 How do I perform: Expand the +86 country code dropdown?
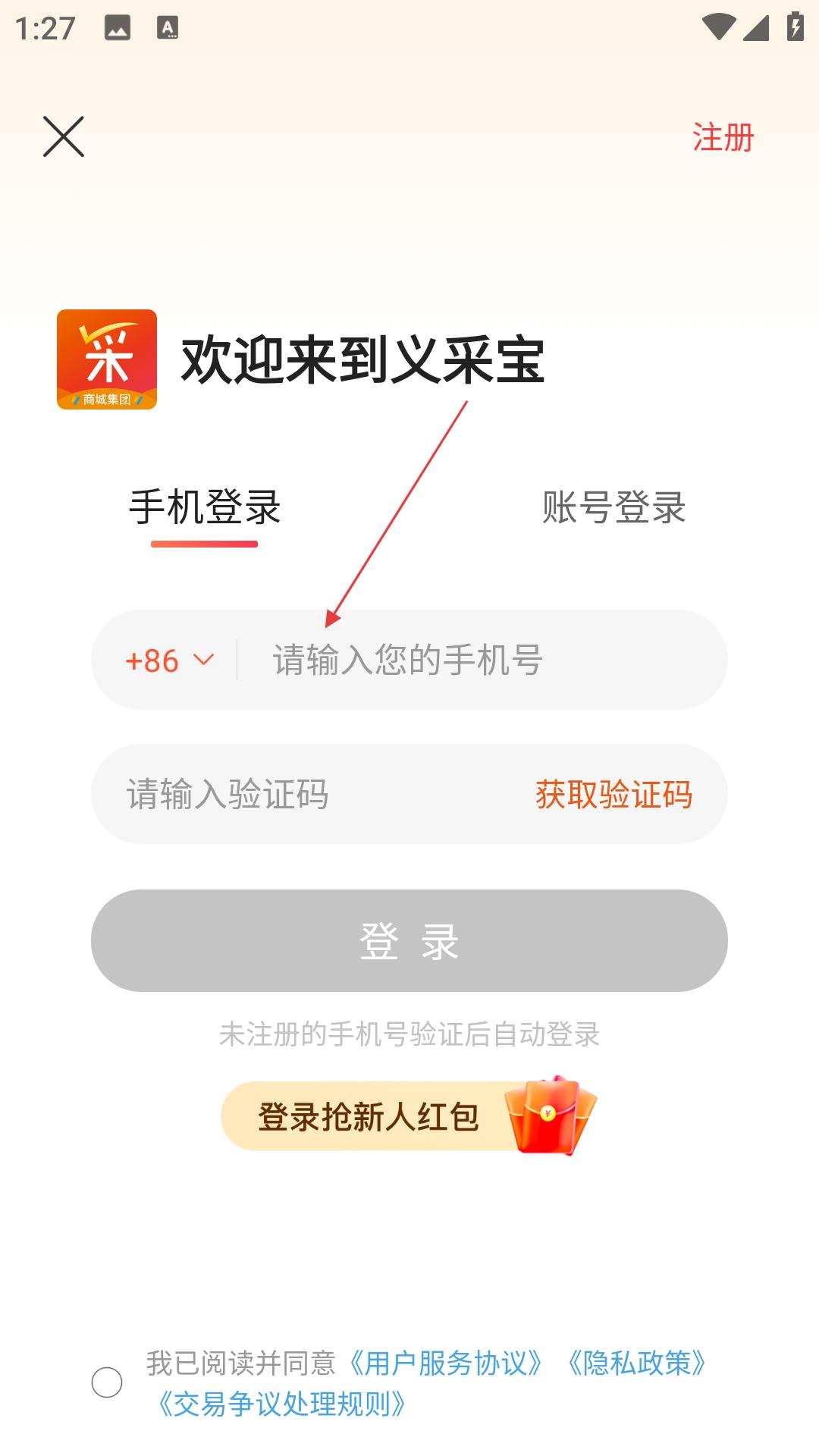[x=170, y=661]
